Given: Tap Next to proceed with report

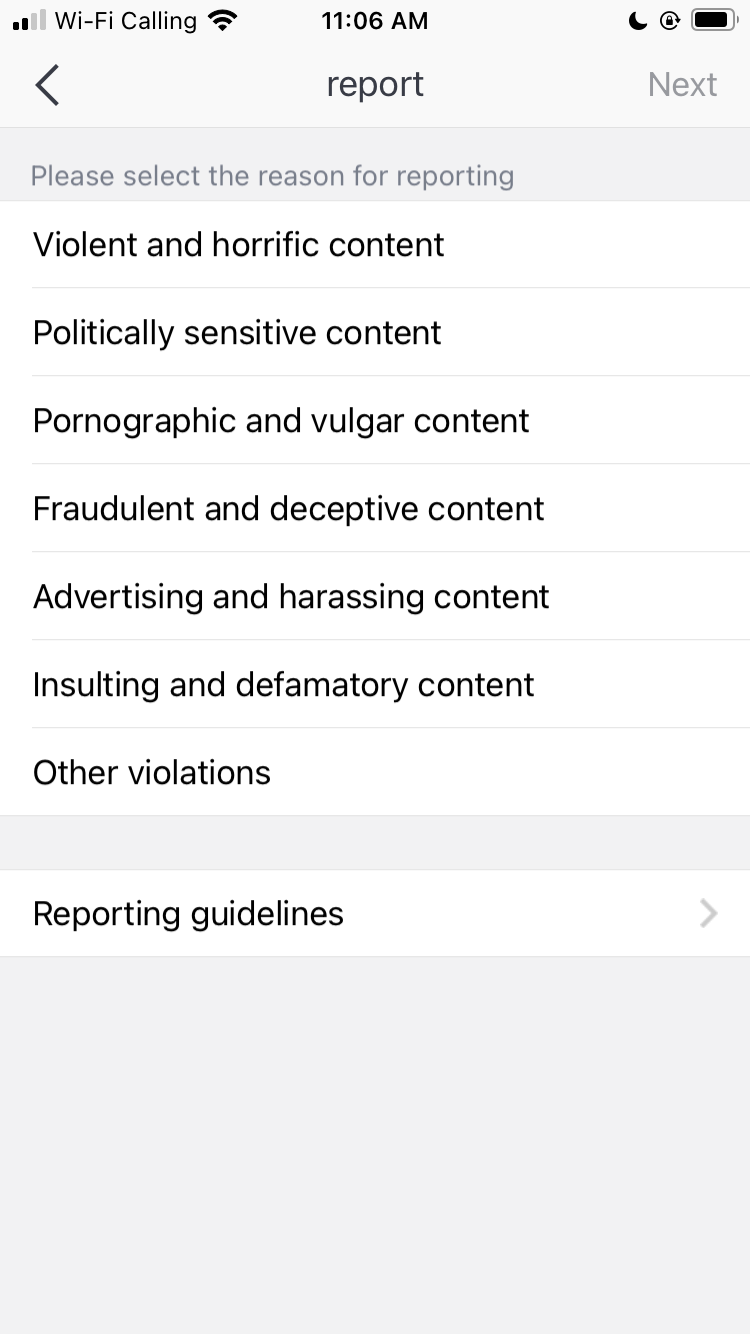Looking at the screenshot, I should (683, 84).
